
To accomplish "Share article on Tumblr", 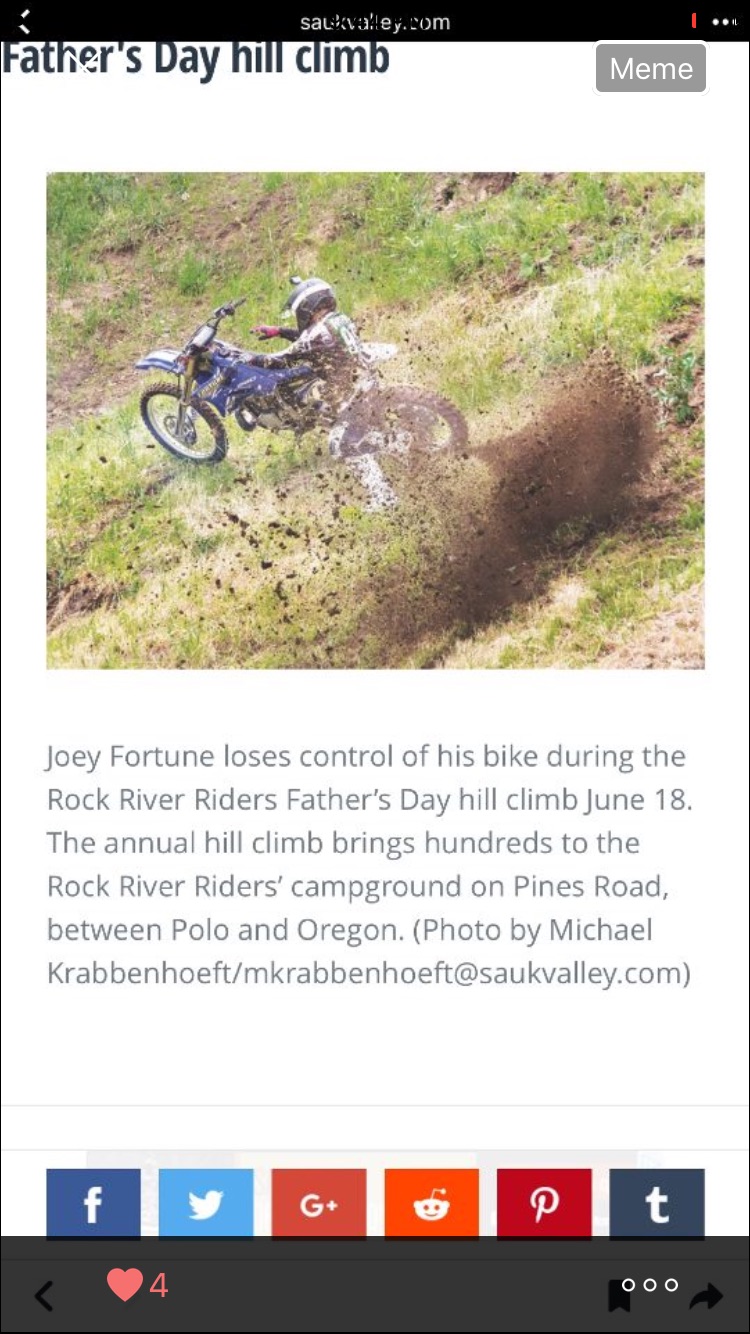I will pos(657,1204).
